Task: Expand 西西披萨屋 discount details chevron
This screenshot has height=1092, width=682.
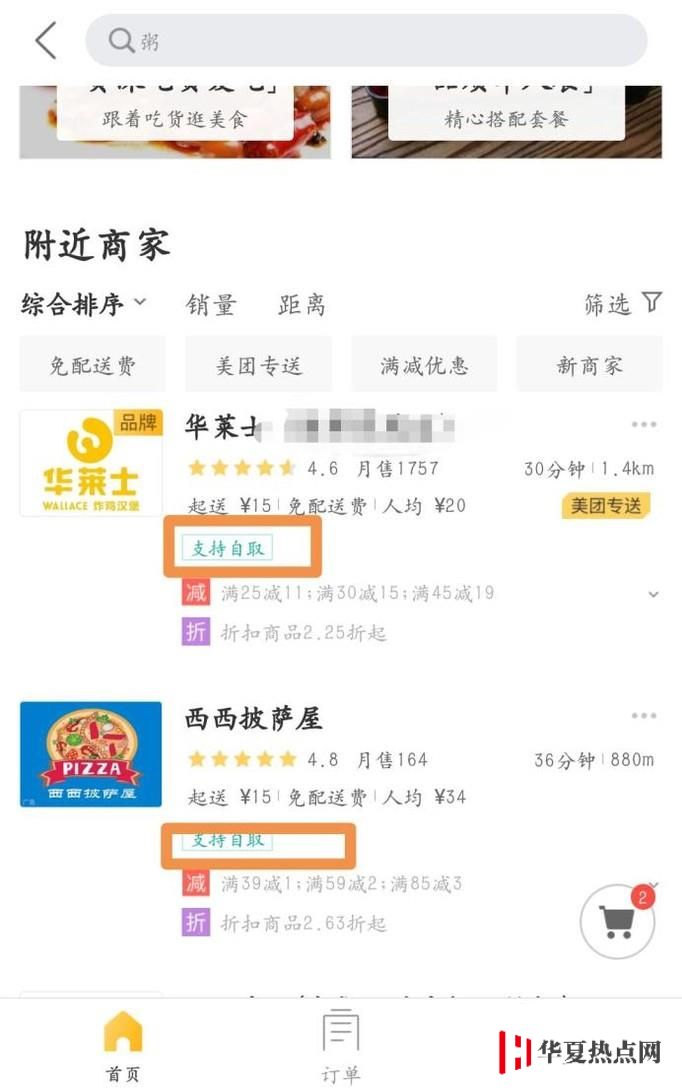Action: pos(653,884)
